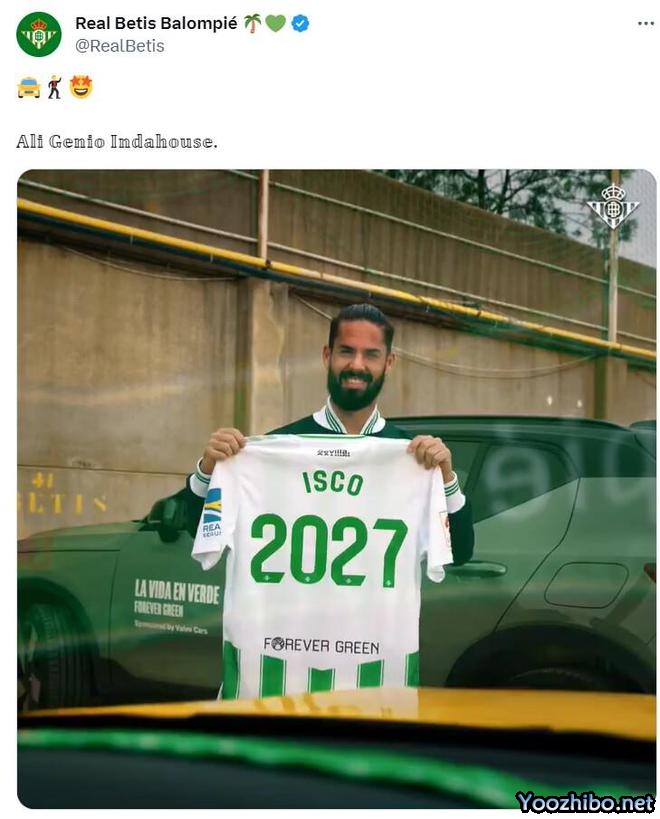Expand the Isco 2027 shirt photo
Screen dimensions: 660x819
[336, 488]
